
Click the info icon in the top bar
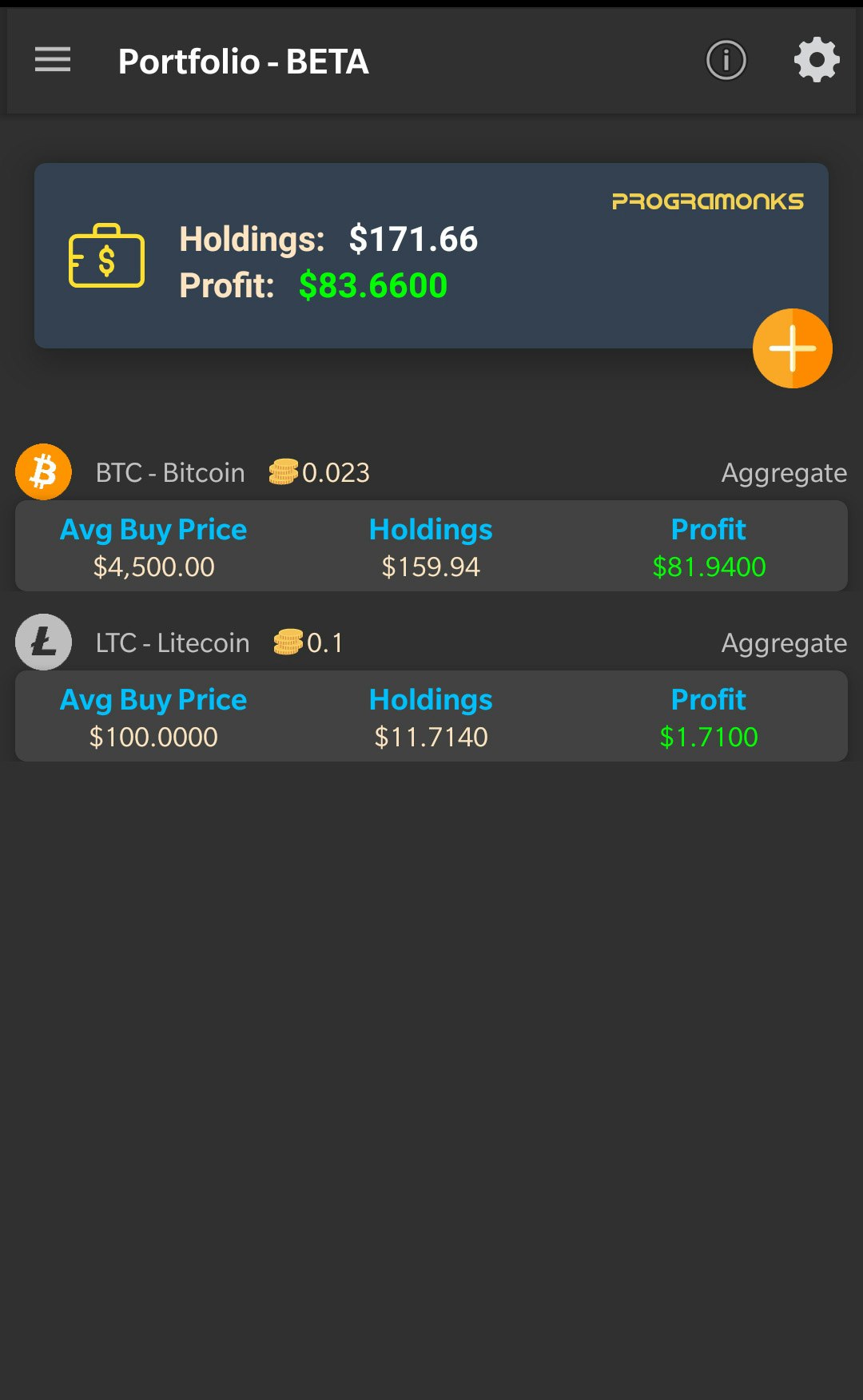tap(726, 60)
